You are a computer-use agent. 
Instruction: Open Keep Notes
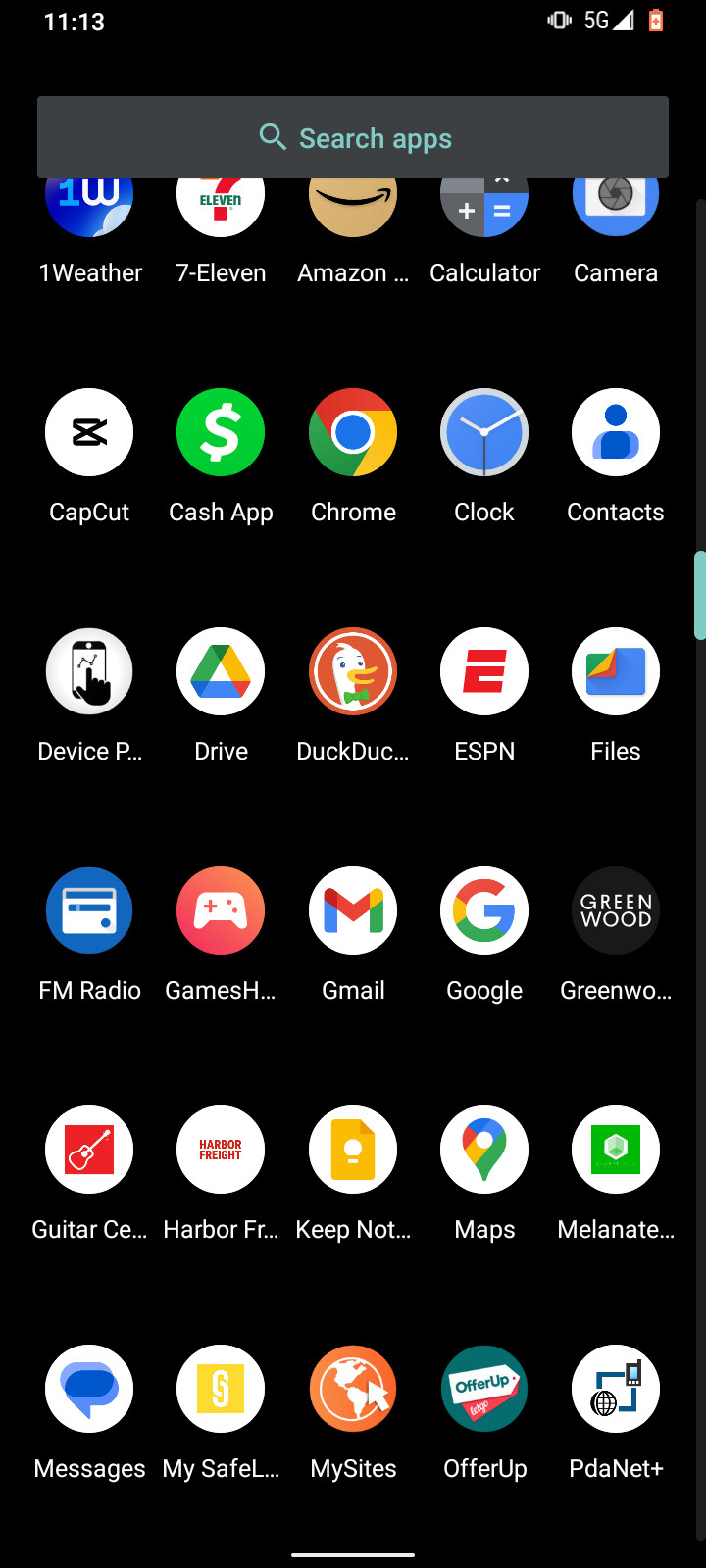[353, 1150]
